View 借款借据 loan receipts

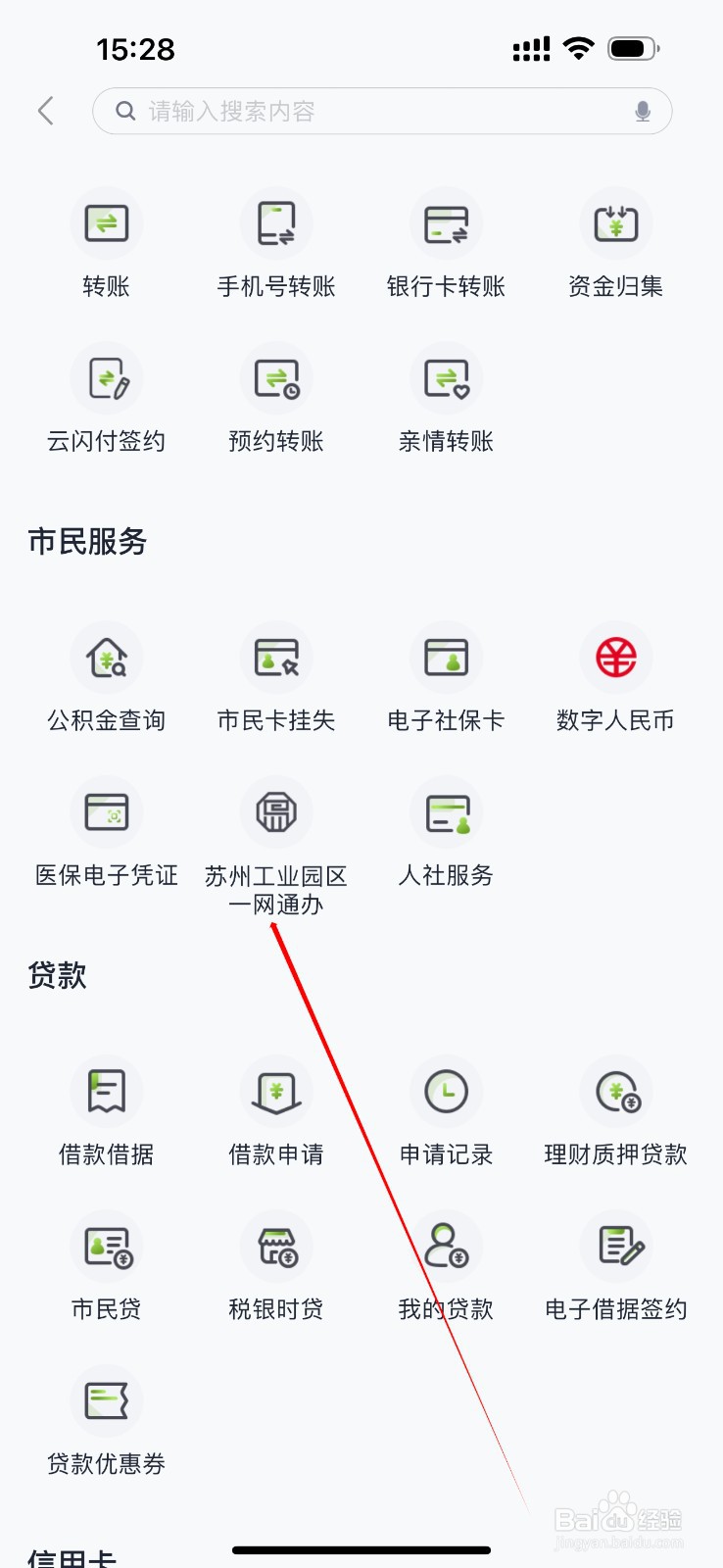(106, 1112)
